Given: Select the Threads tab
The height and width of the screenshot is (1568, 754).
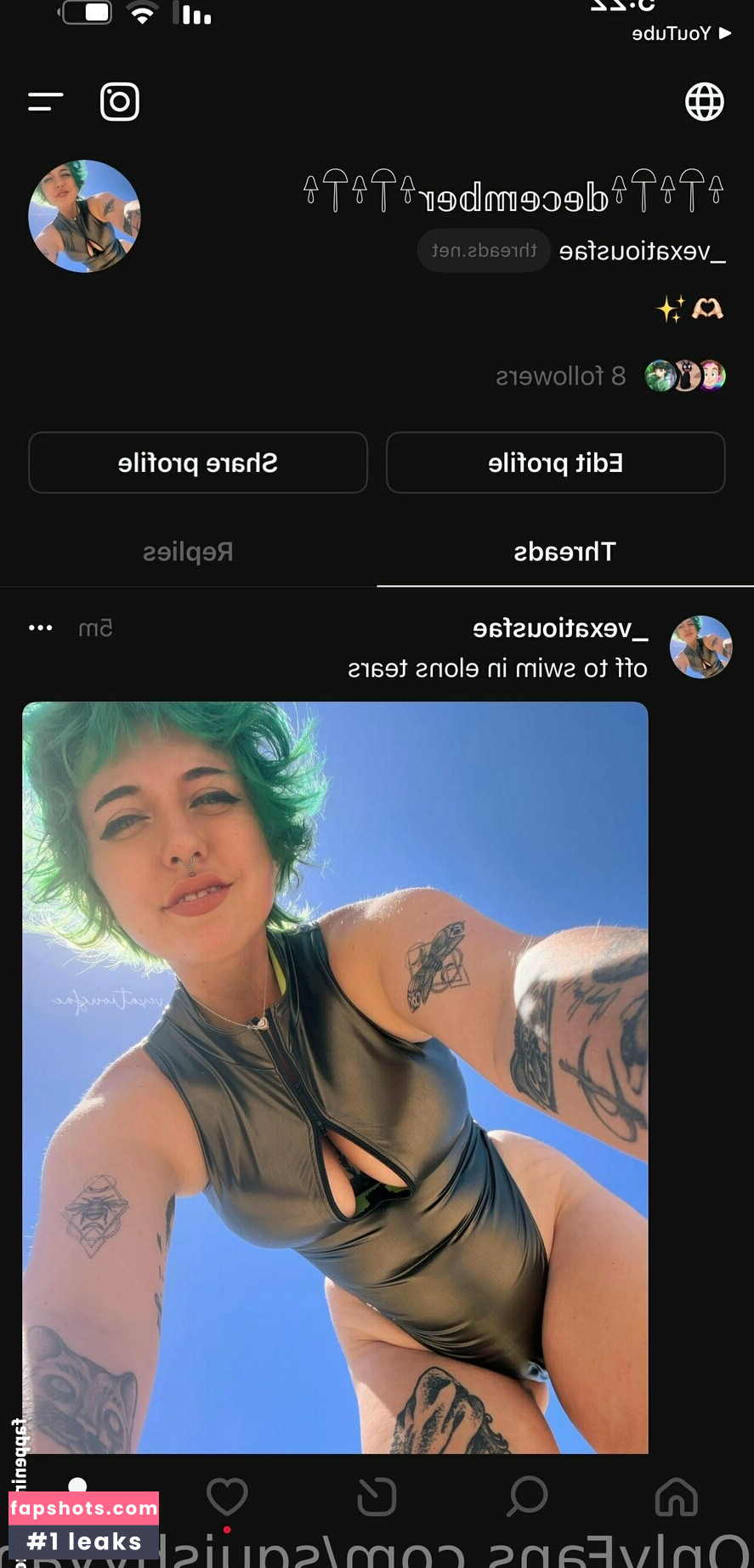Looking at the screenshot, I should (565, 551).
